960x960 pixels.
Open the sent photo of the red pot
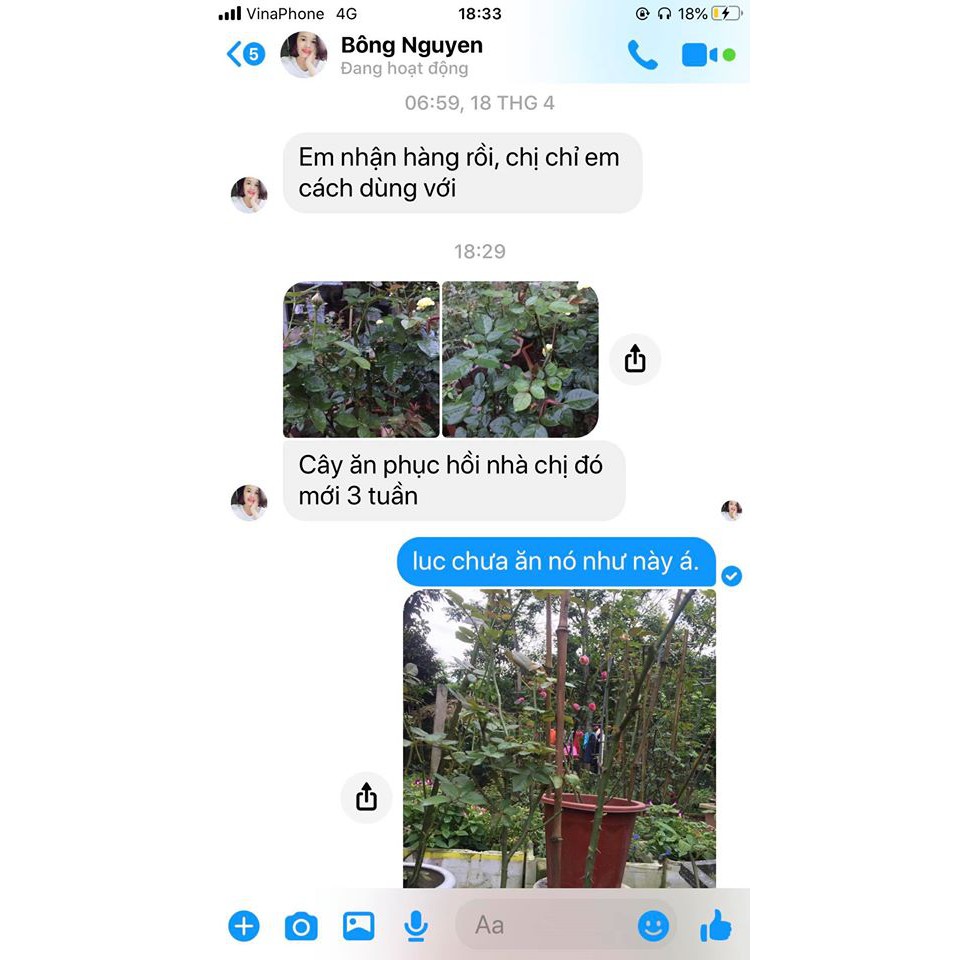point(559,738)
